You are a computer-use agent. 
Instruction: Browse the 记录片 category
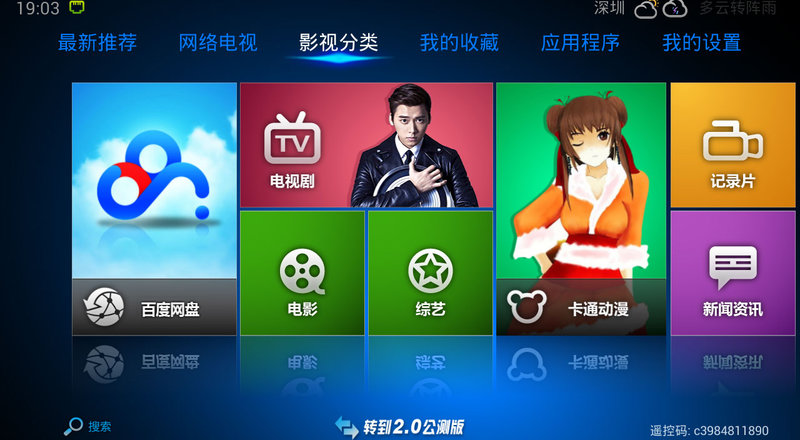732,145
